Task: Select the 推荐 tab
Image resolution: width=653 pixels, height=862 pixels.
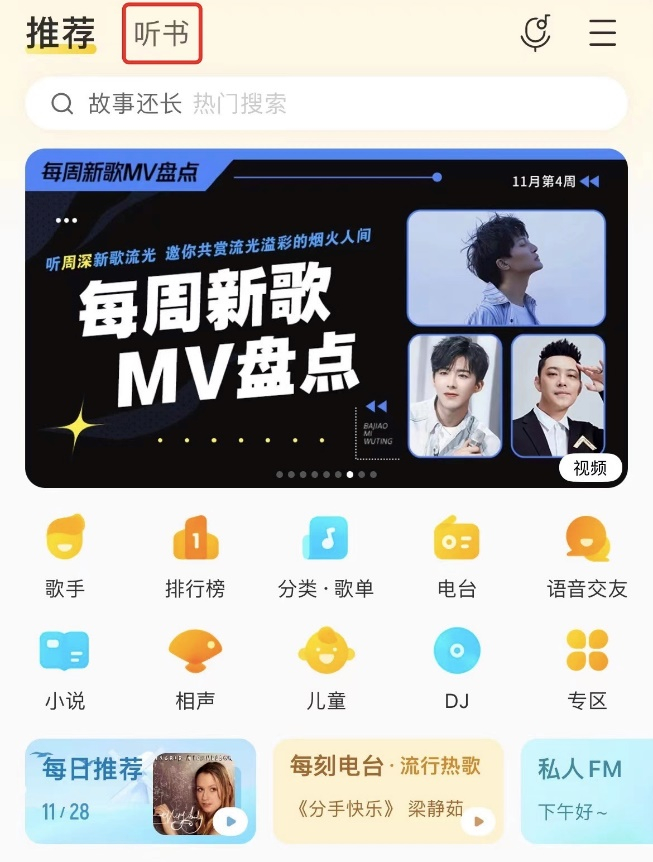Action: (60, 34)
